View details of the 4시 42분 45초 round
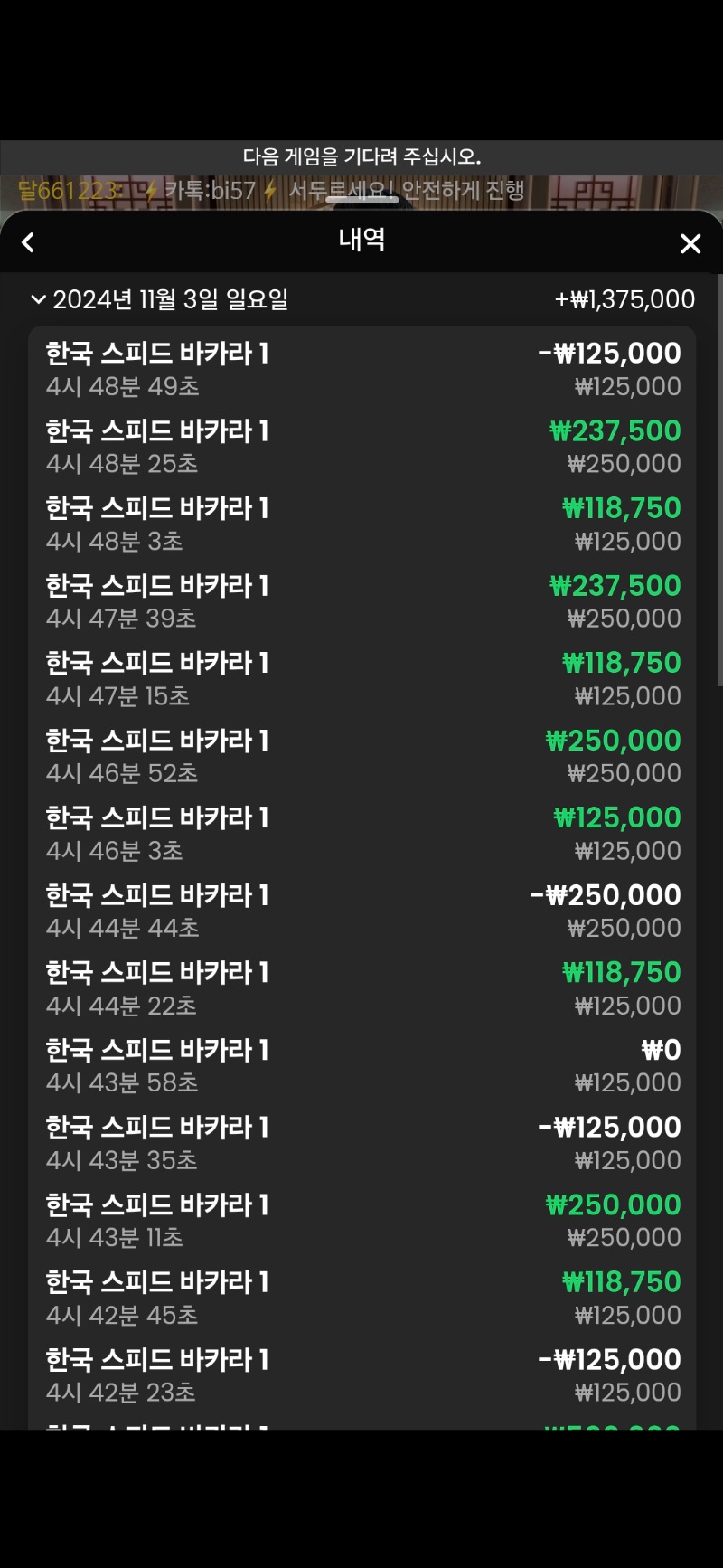Viewport: 723px width, 1568px height. click(361, 1298)
